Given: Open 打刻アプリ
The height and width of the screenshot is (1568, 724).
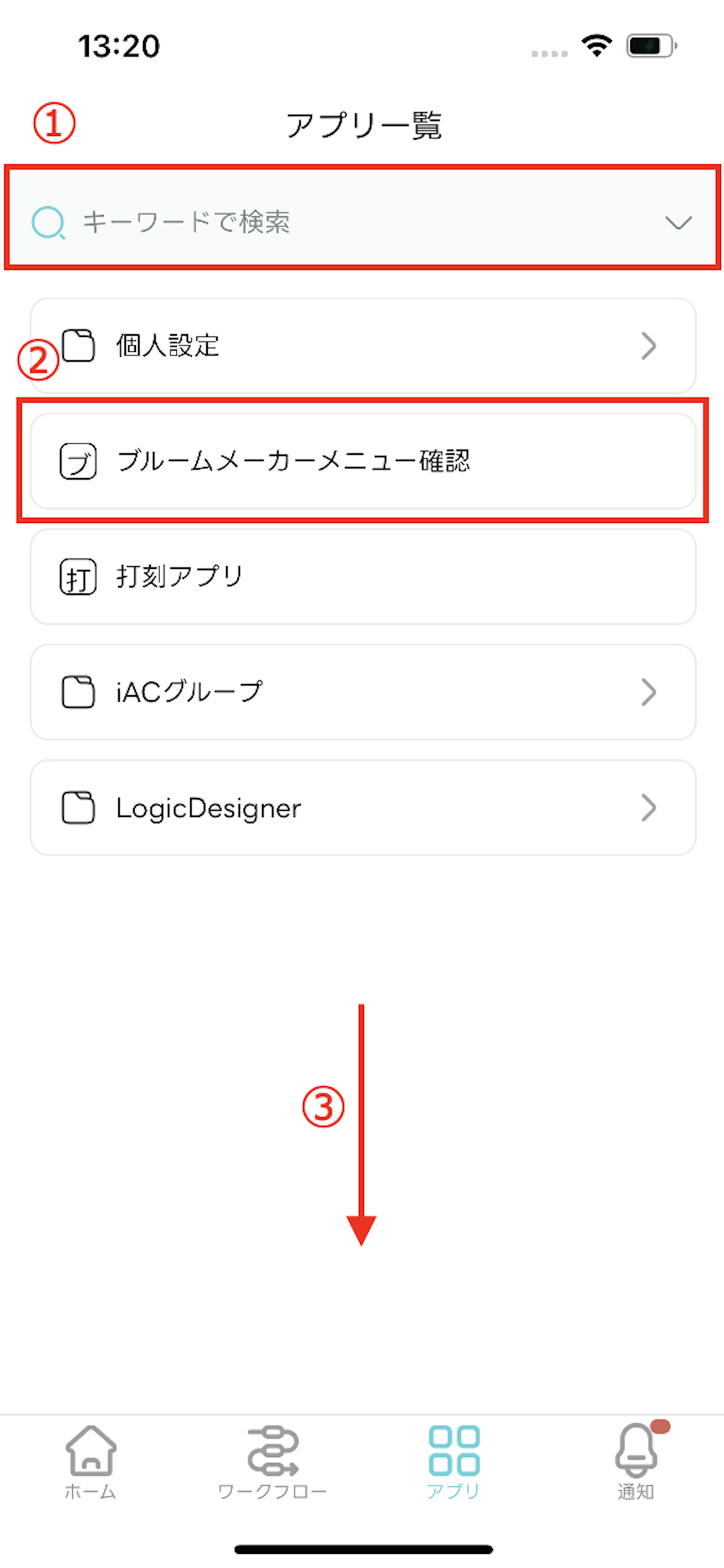Looking at the screenshot, I should point(363,576).
